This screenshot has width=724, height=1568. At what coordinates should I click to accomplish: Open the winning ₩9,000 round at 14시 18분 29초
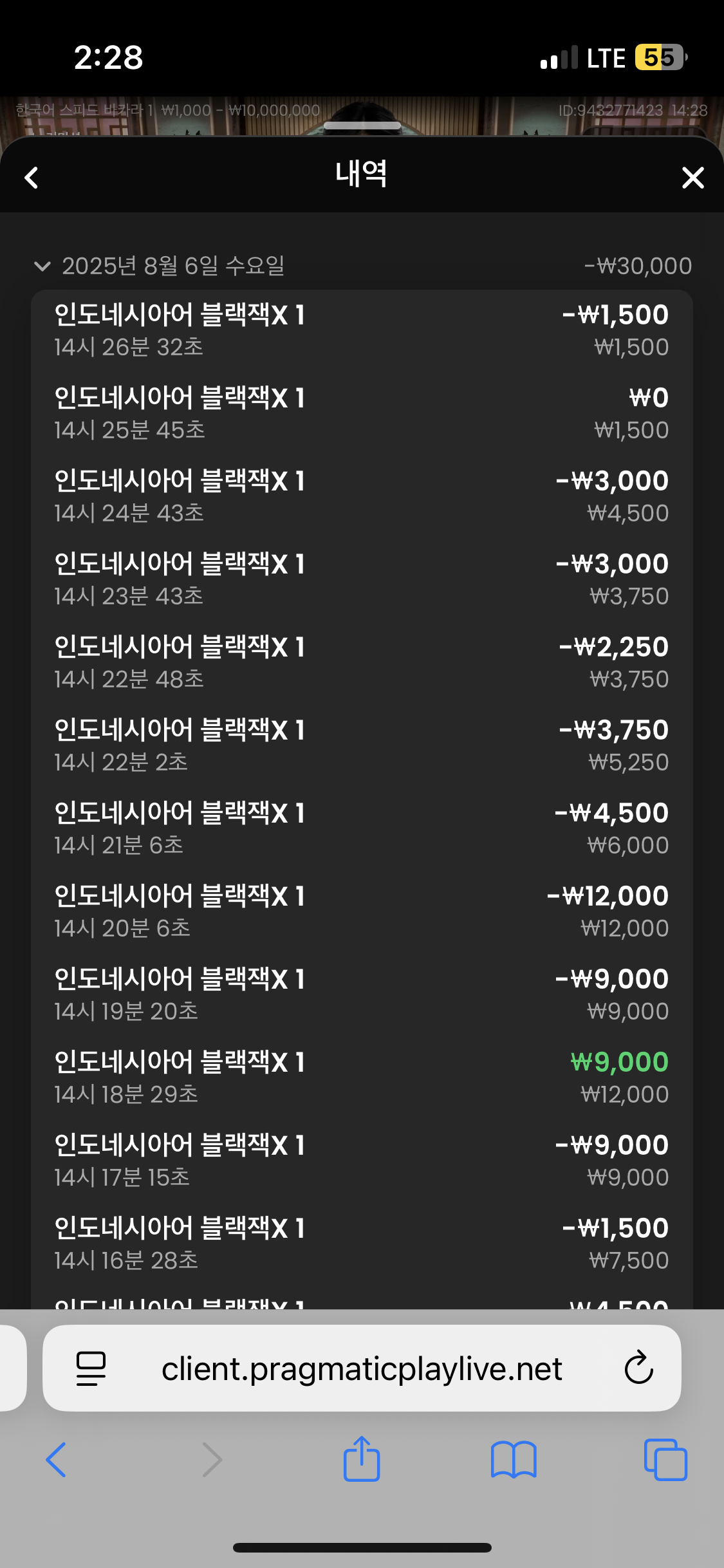pos(362,1078)
